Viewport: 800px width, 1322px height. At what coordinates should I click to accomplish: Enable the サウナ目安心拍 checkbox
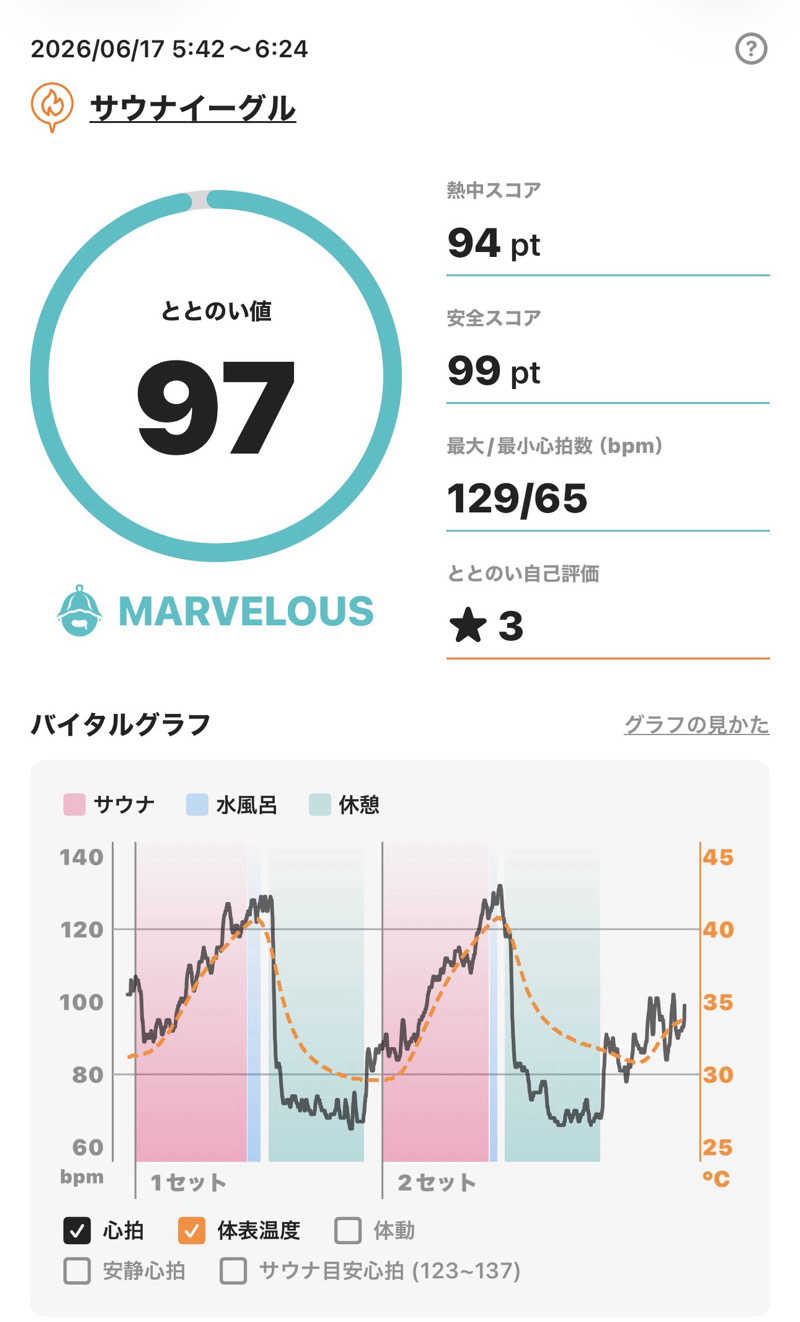[x=233, y=1271]
